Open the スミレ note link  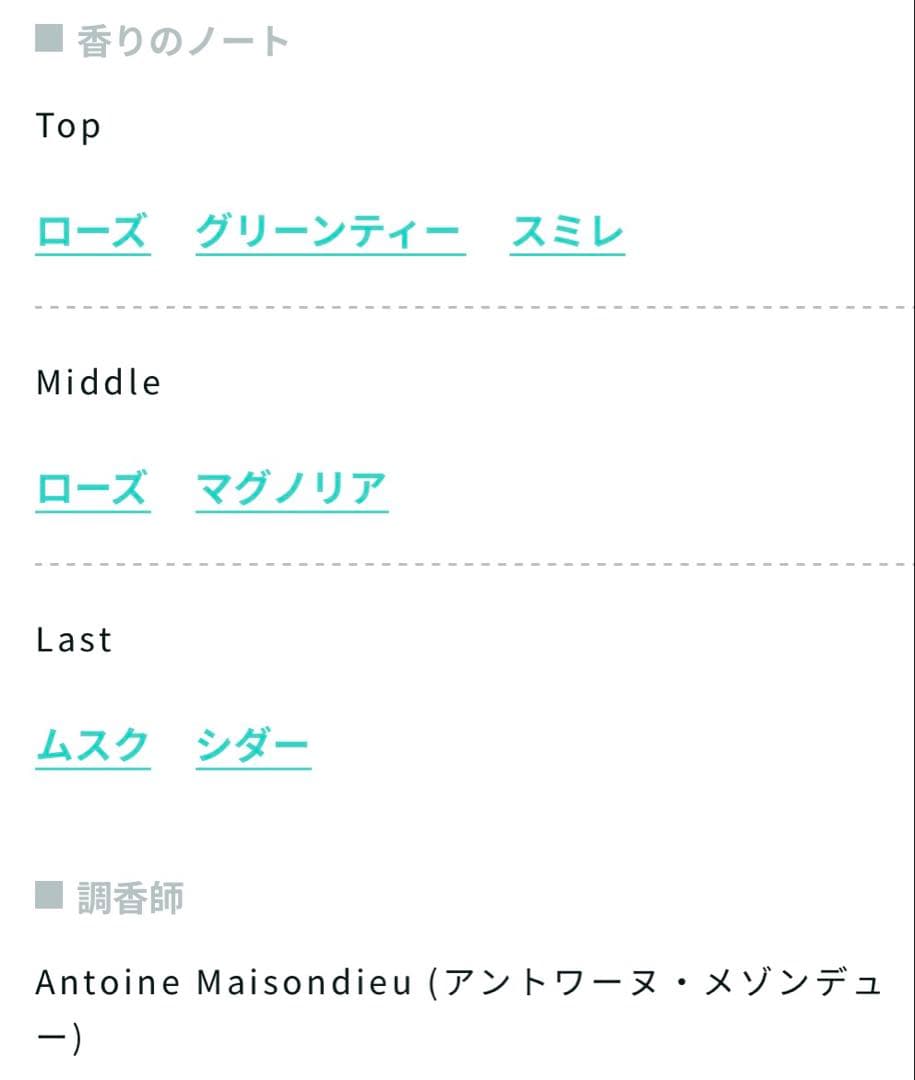point(567,233)
